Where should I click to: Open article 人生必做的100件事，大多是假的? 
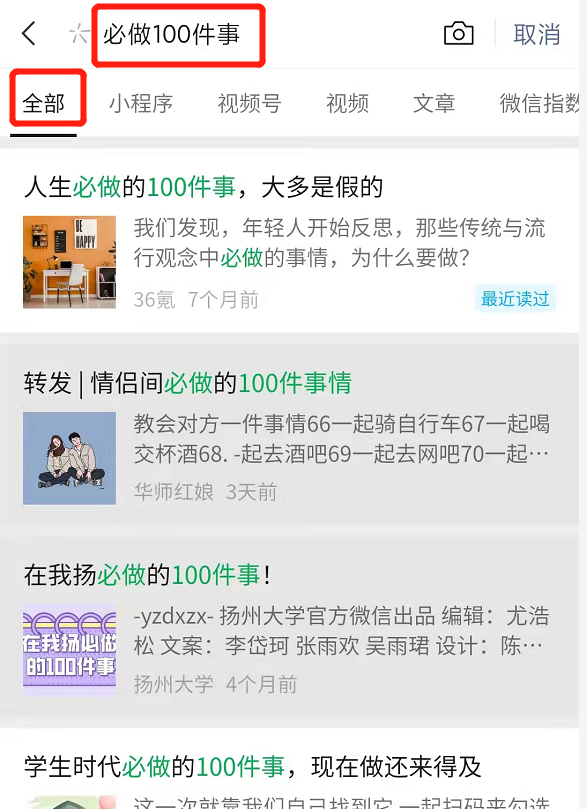(x=289, y=240)
